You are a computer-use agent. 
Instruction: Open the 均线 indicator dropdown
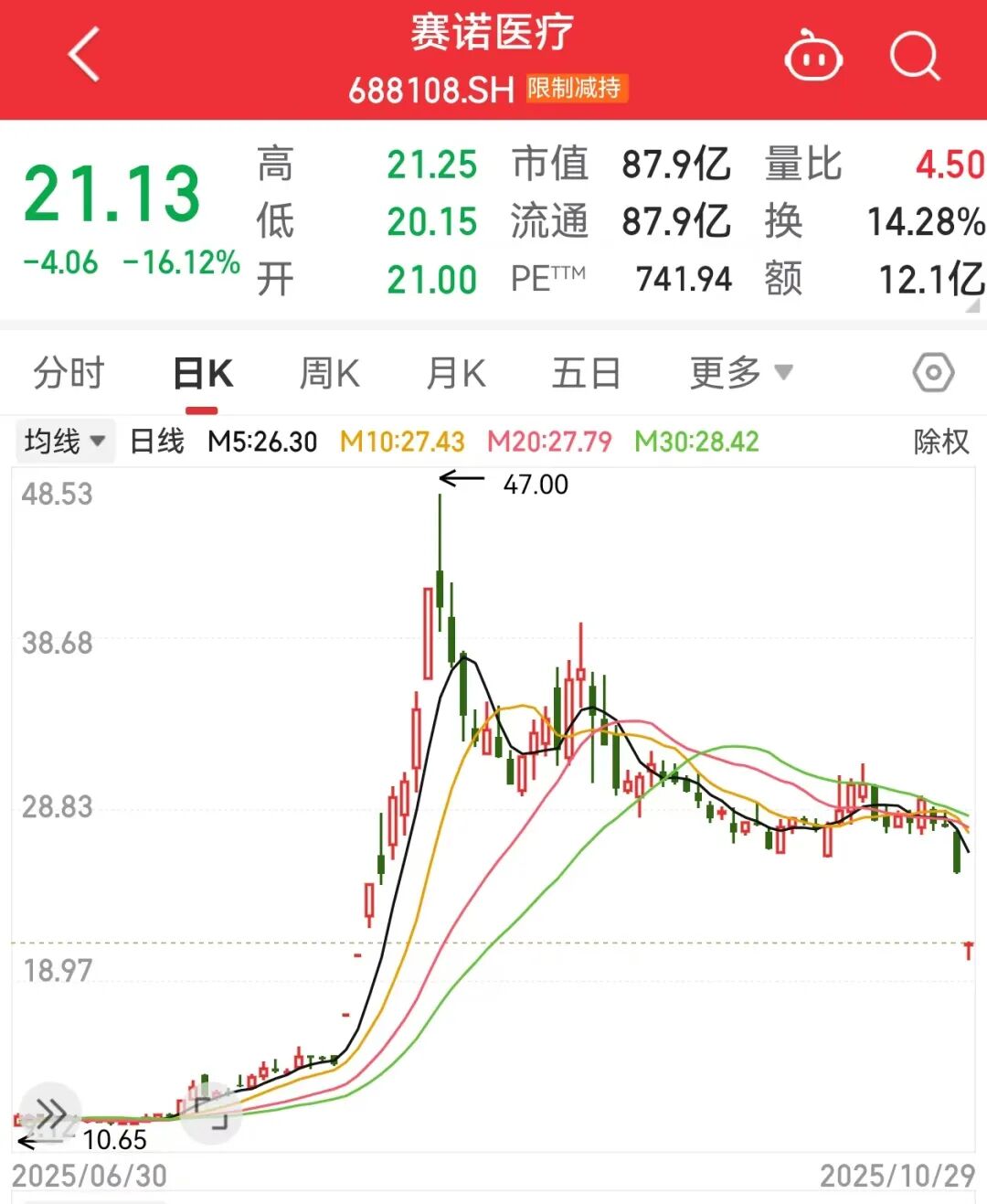tap(64, 442)
